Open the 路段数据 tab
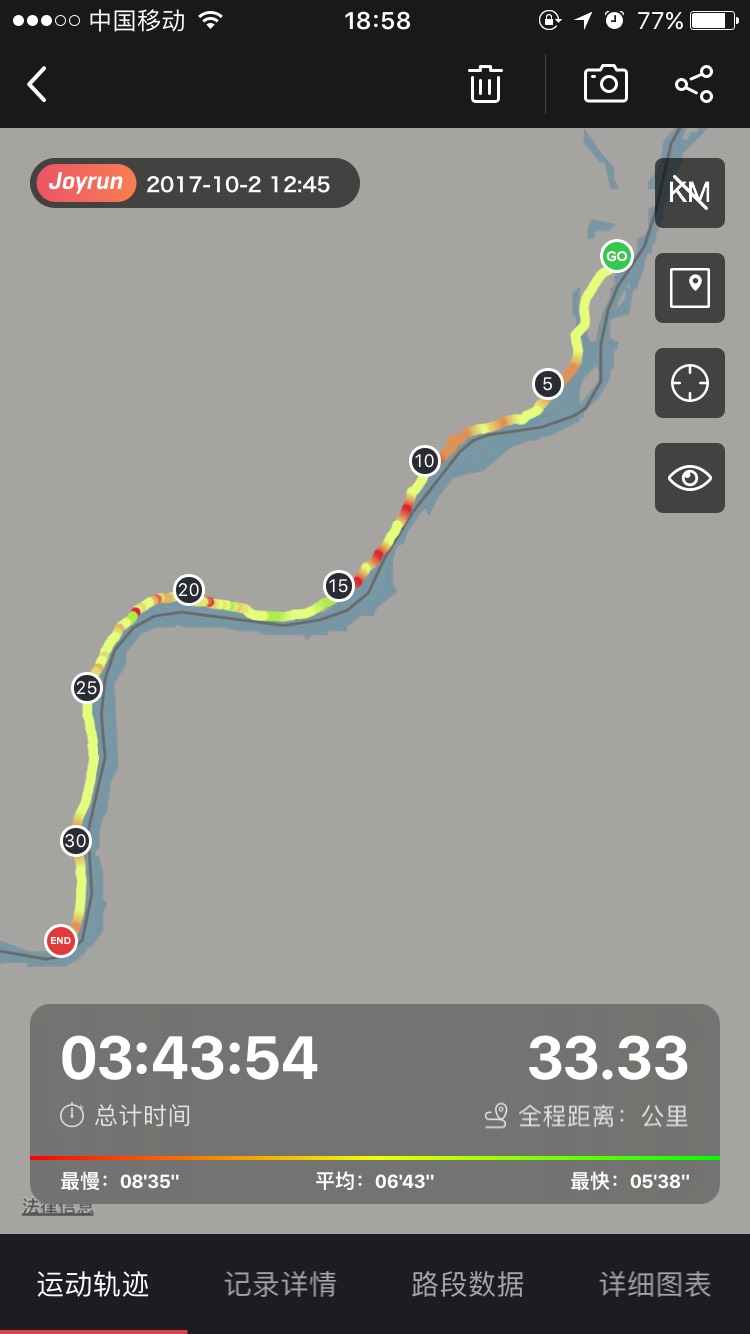 [x=467, y=1284]
